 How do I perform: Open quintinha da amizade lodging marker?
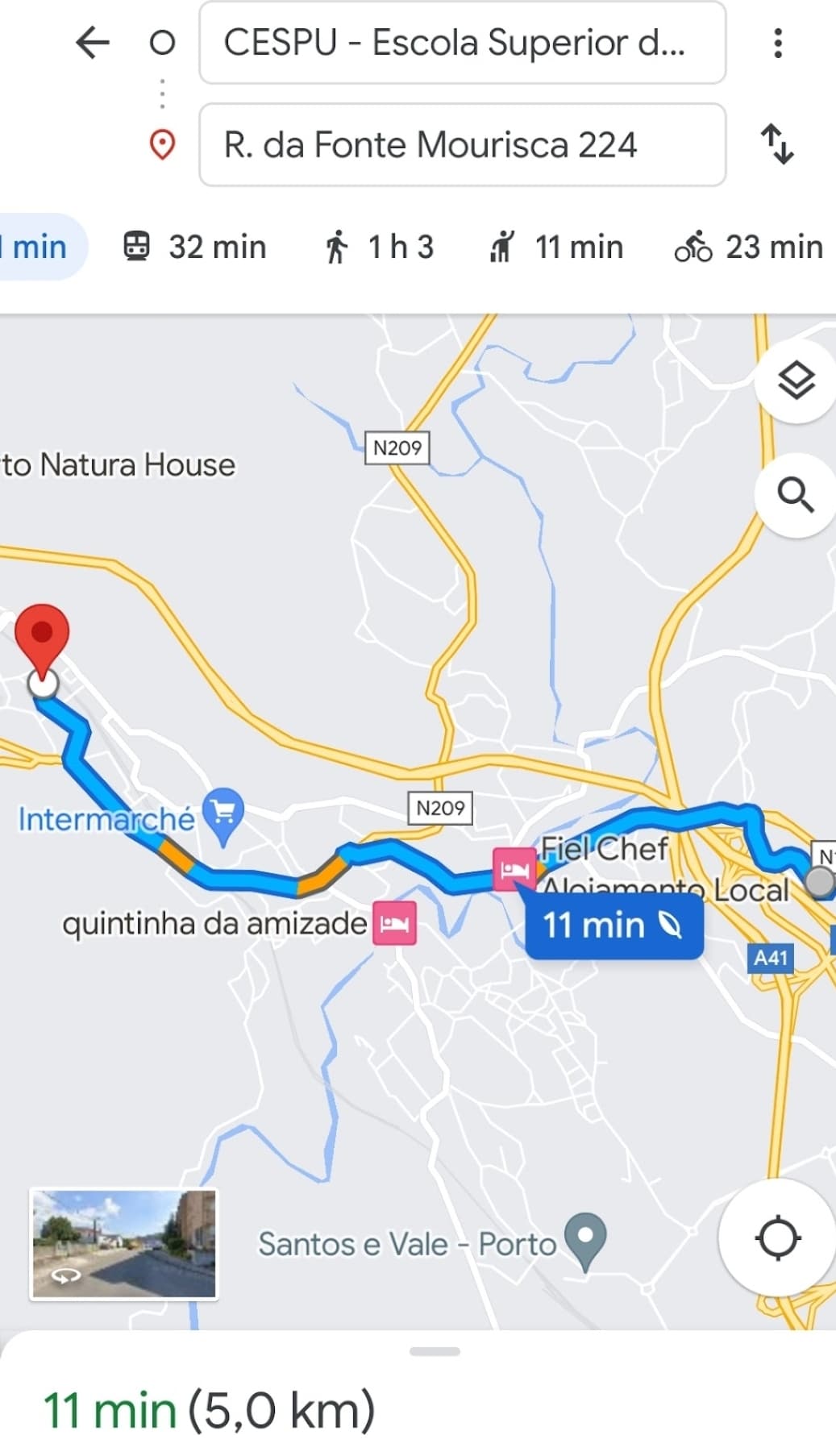393,923
